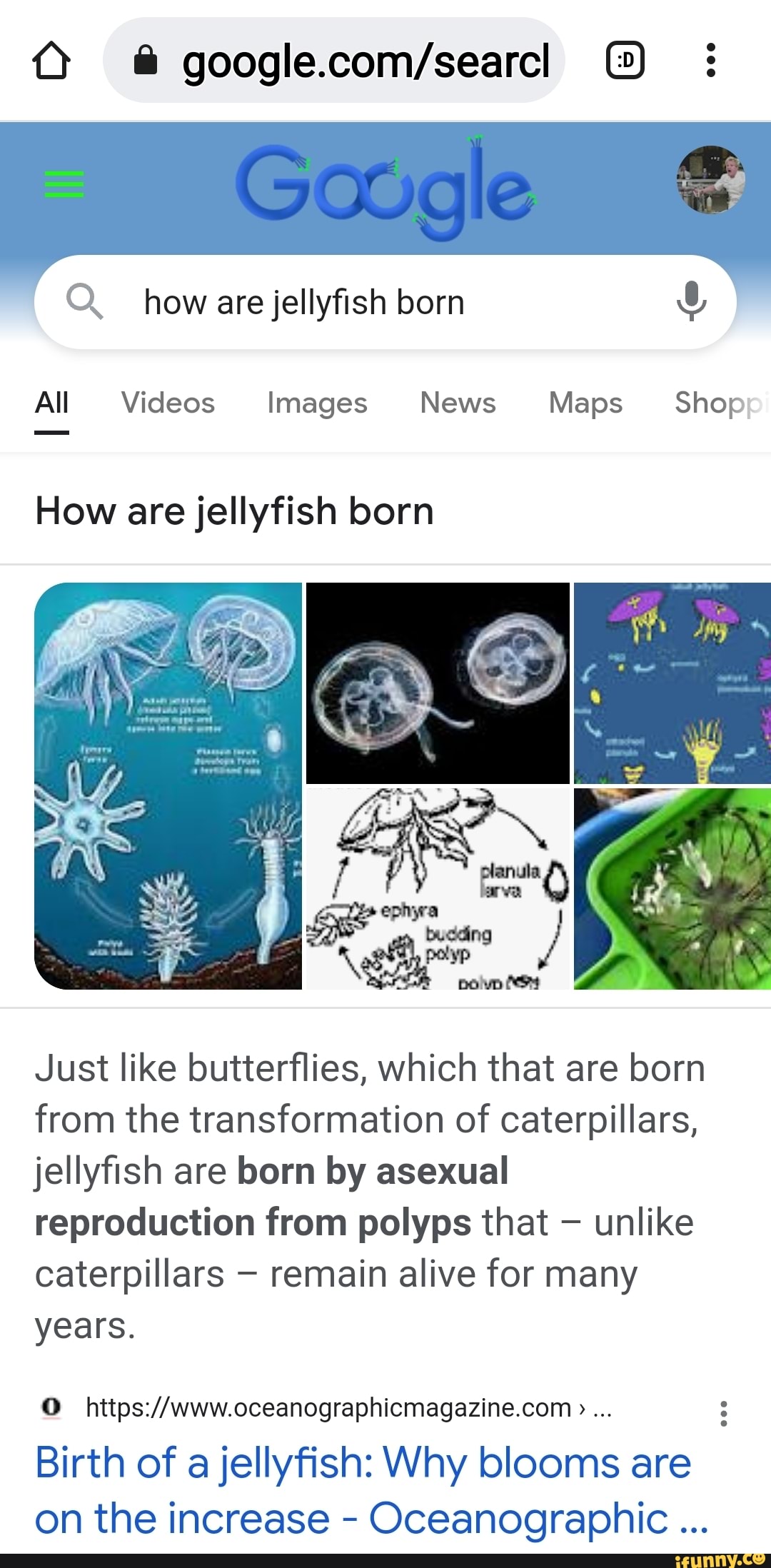Open the browser tab switcher
The image size is (771, 1568).
(625, 61)
